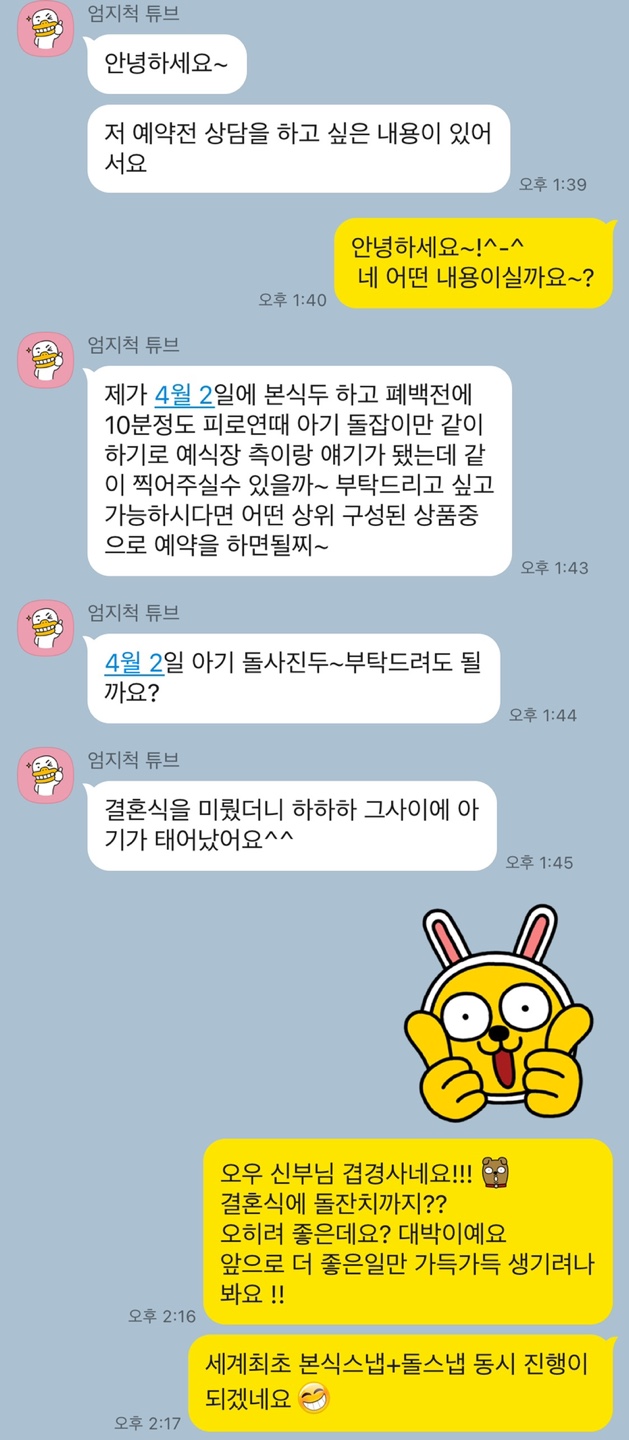Tap the 4월 2 link in the 돌사진 message
This screenshot has height=1440, width=629.
click(x=134, y=662)
